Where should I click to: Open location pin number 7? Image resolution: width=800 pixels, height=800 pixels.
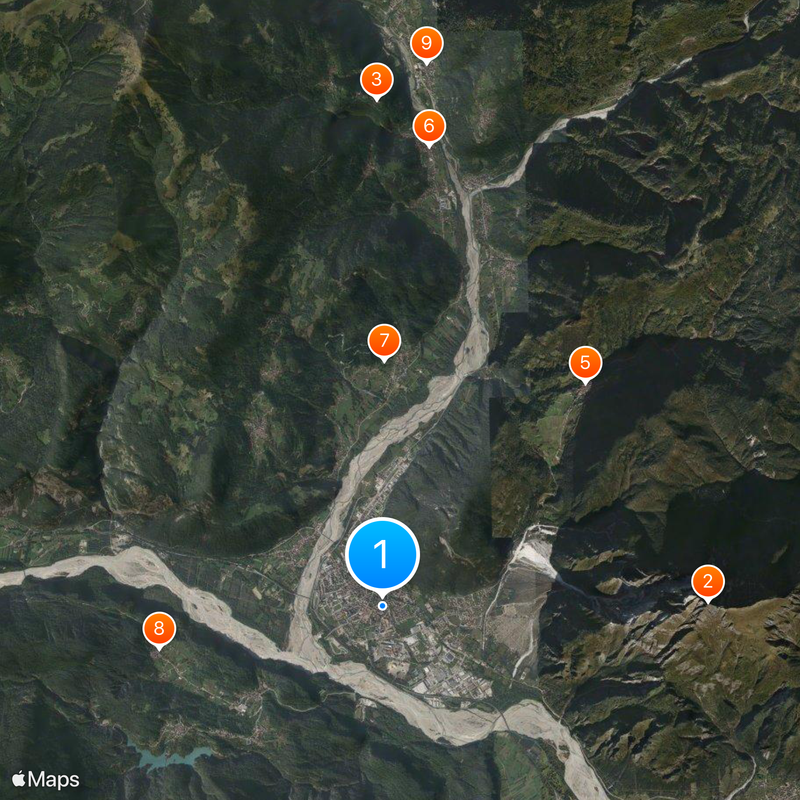[x=384, y=341]
